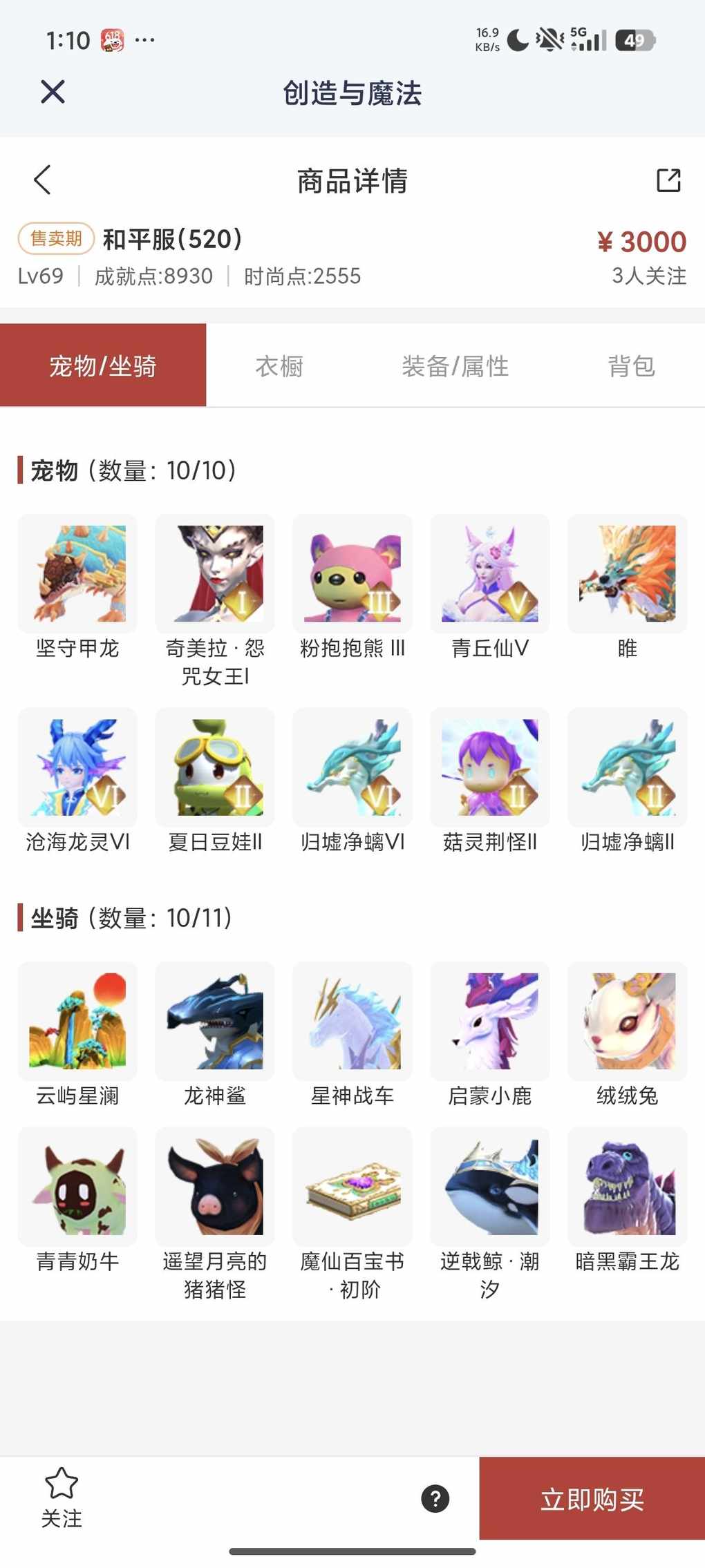The width and height of the screenshot is (705, 1568).
Task: Open the 暗黑霸王龙 mount
Action: pyautogui.click(x=628, y=1187)
